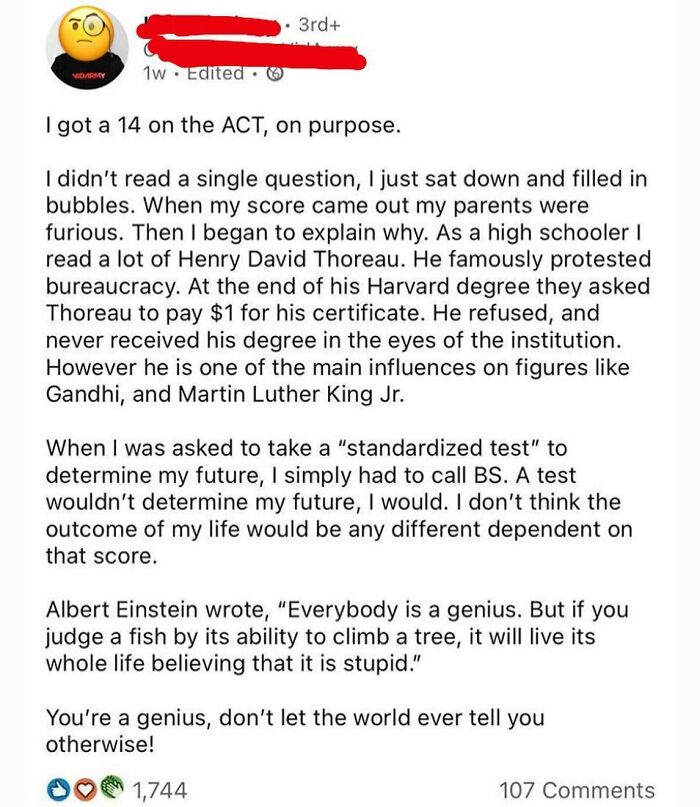This screenshot has width=700, height=807.
Task: Open the 107 Comments
Action: click(575, 790)
